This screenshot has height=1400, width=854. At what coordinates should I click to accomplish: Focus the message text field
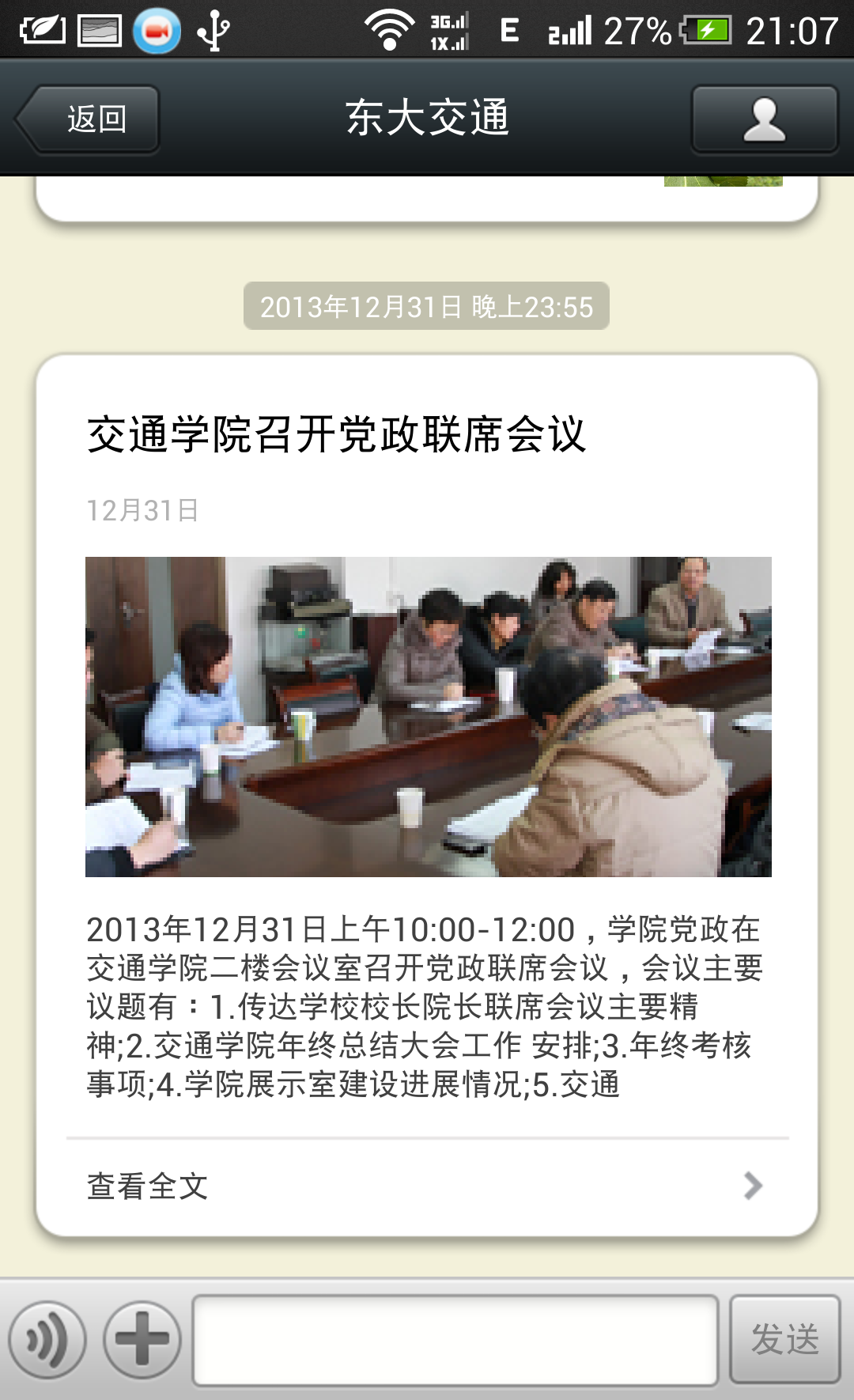455,1340
